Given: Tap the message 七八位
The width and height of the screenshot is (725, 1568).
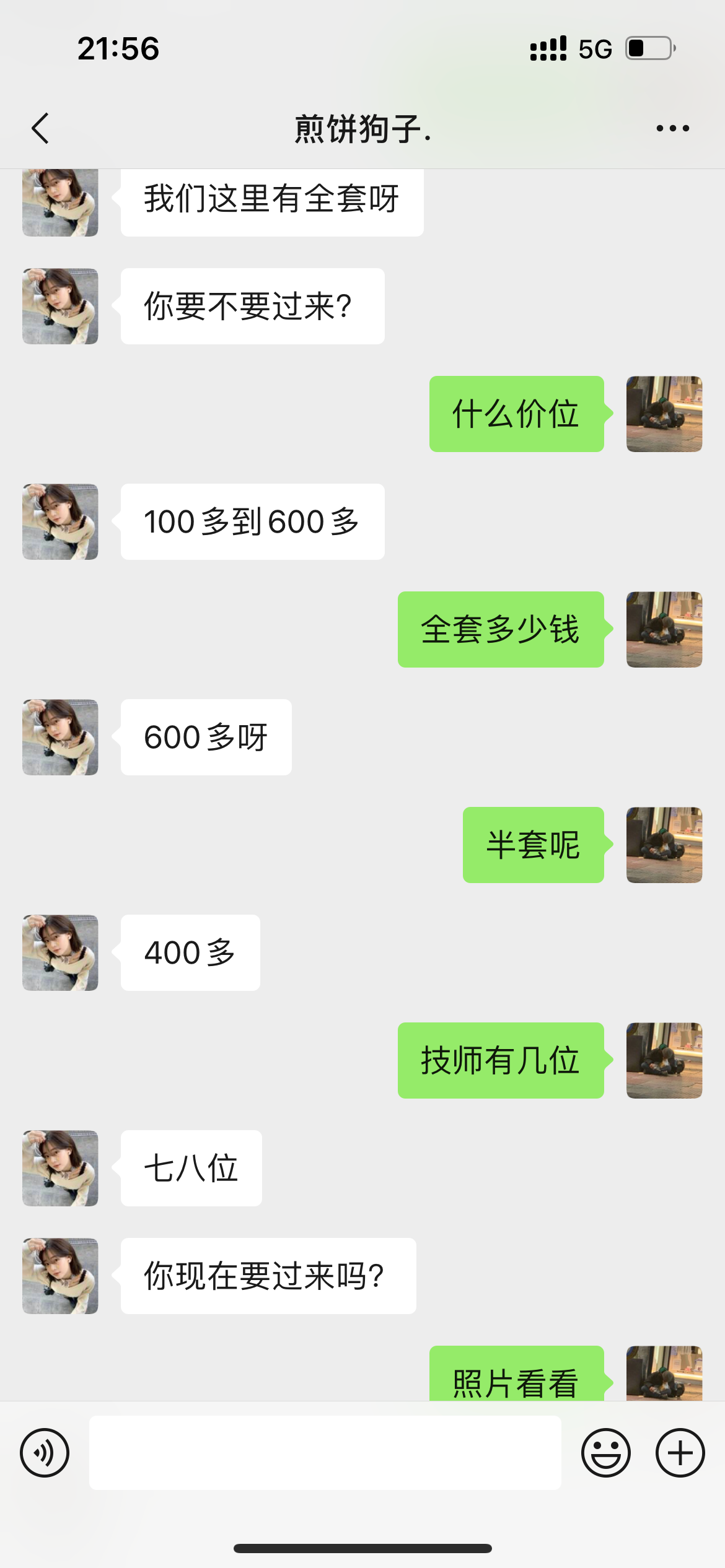Looking at the screenshot, I should click(190, 1169).
